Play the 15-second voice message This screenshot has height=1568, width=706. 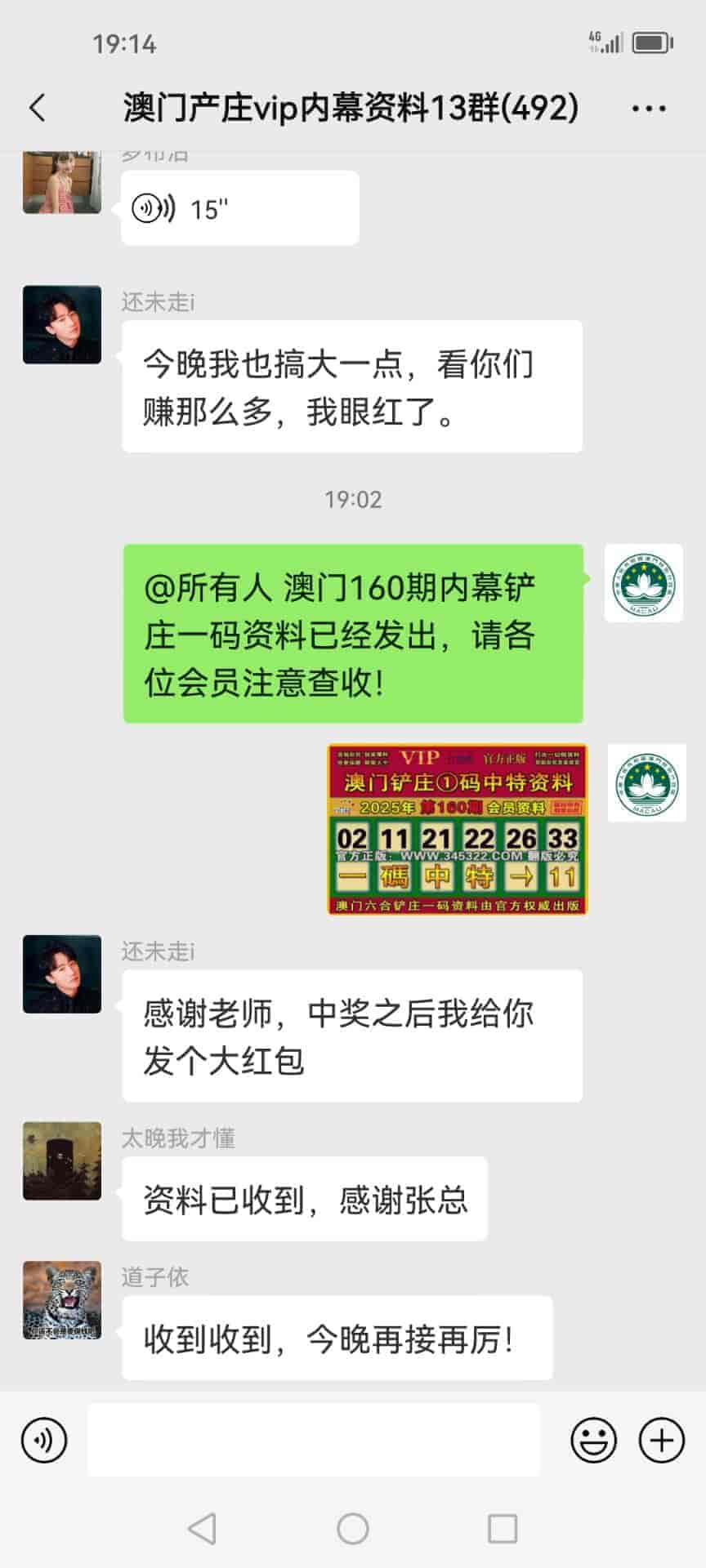click(239, 209)
